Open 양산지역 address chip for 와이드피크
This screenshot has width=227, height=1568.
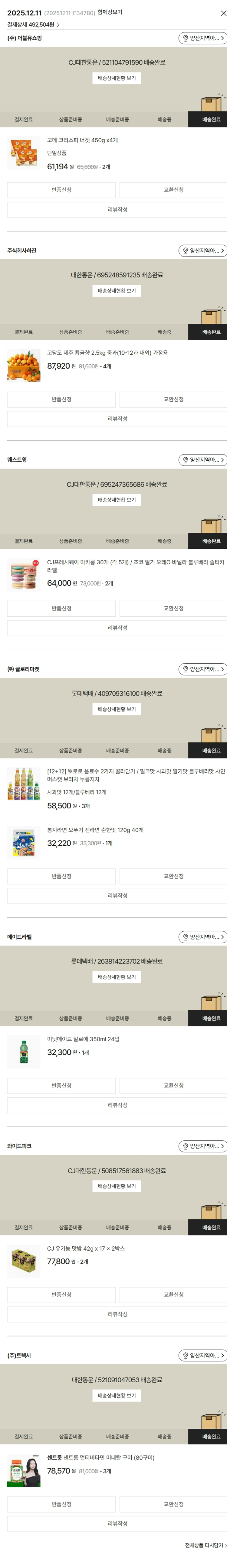[203, 1146]
